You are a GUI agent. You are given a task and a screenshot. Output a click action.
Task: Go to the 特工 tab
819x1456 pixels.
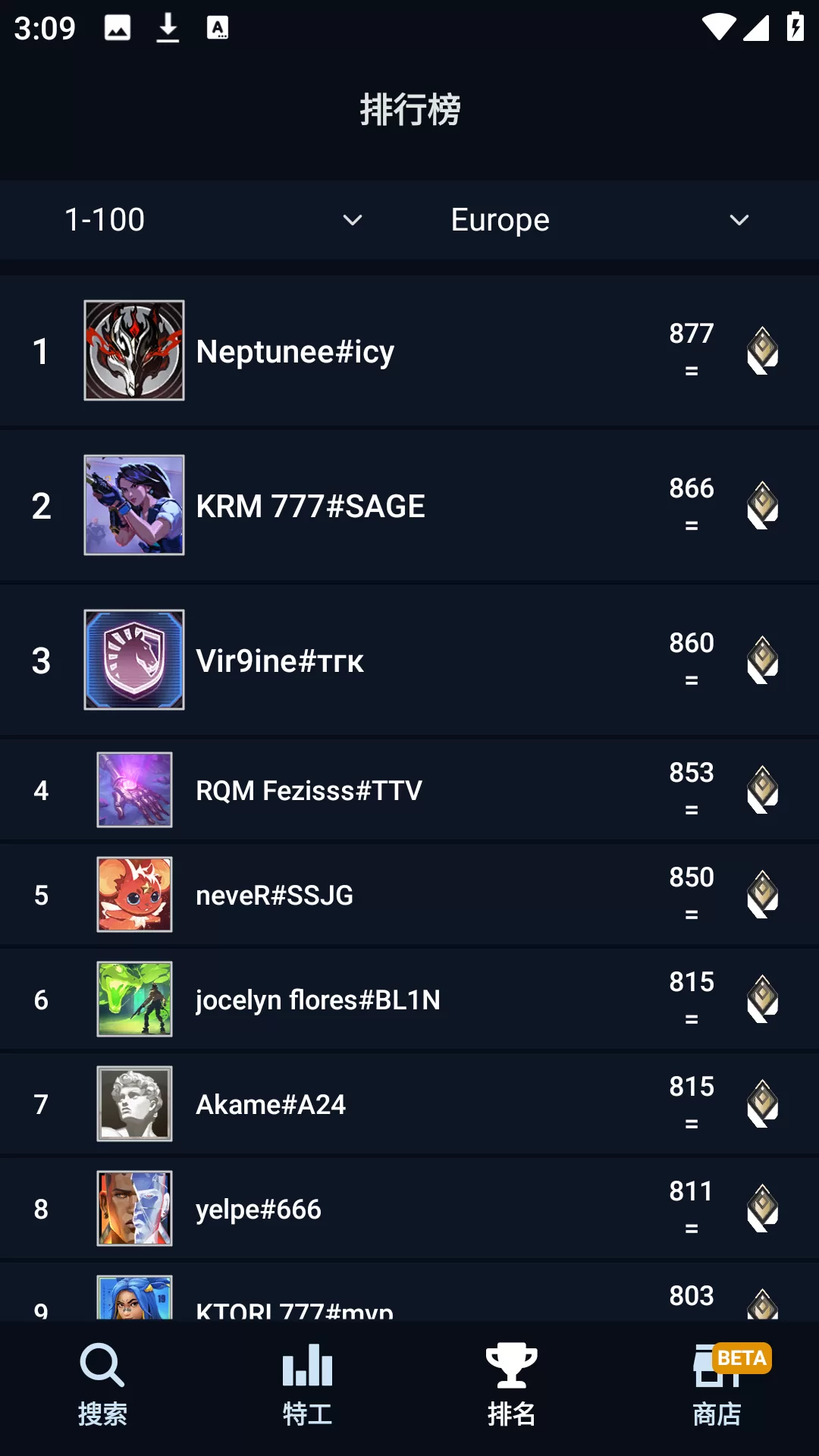pyautogui.click(x=307, y=1385)
